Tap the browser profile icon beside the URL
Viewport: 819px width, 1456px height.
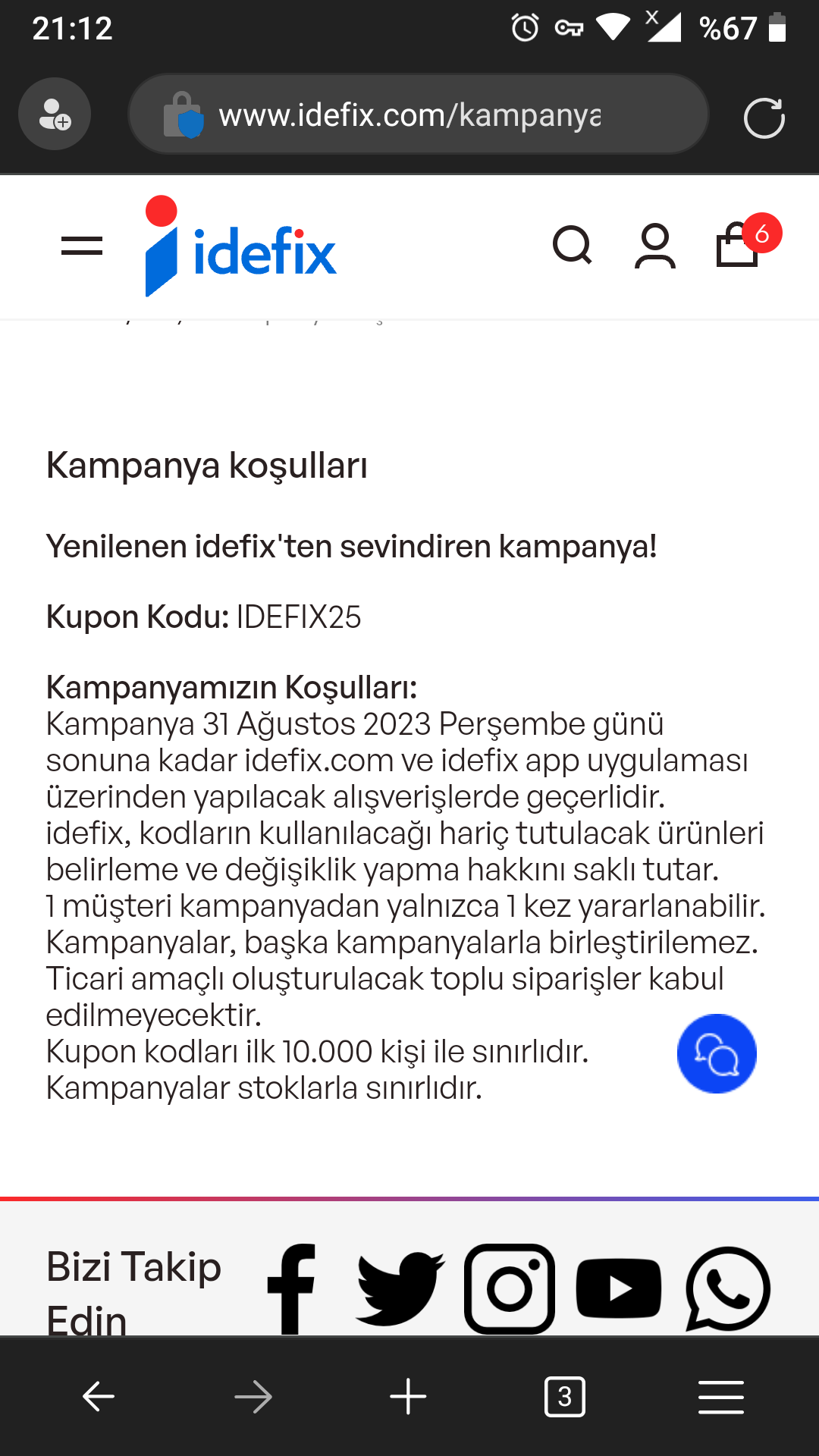(55, 114)
